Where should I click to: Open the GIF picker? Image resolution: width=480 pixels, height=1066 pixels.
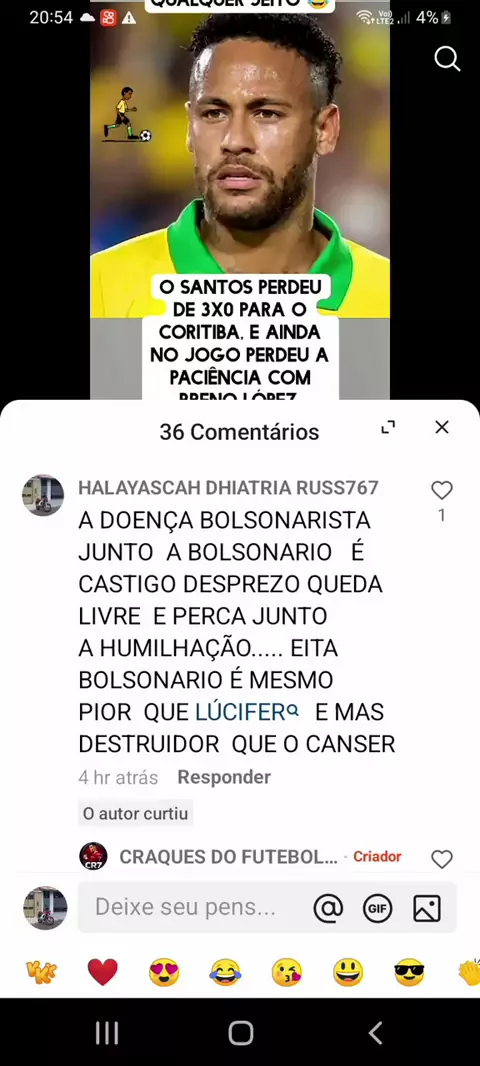pyautogui.click(x=377, y=908)
